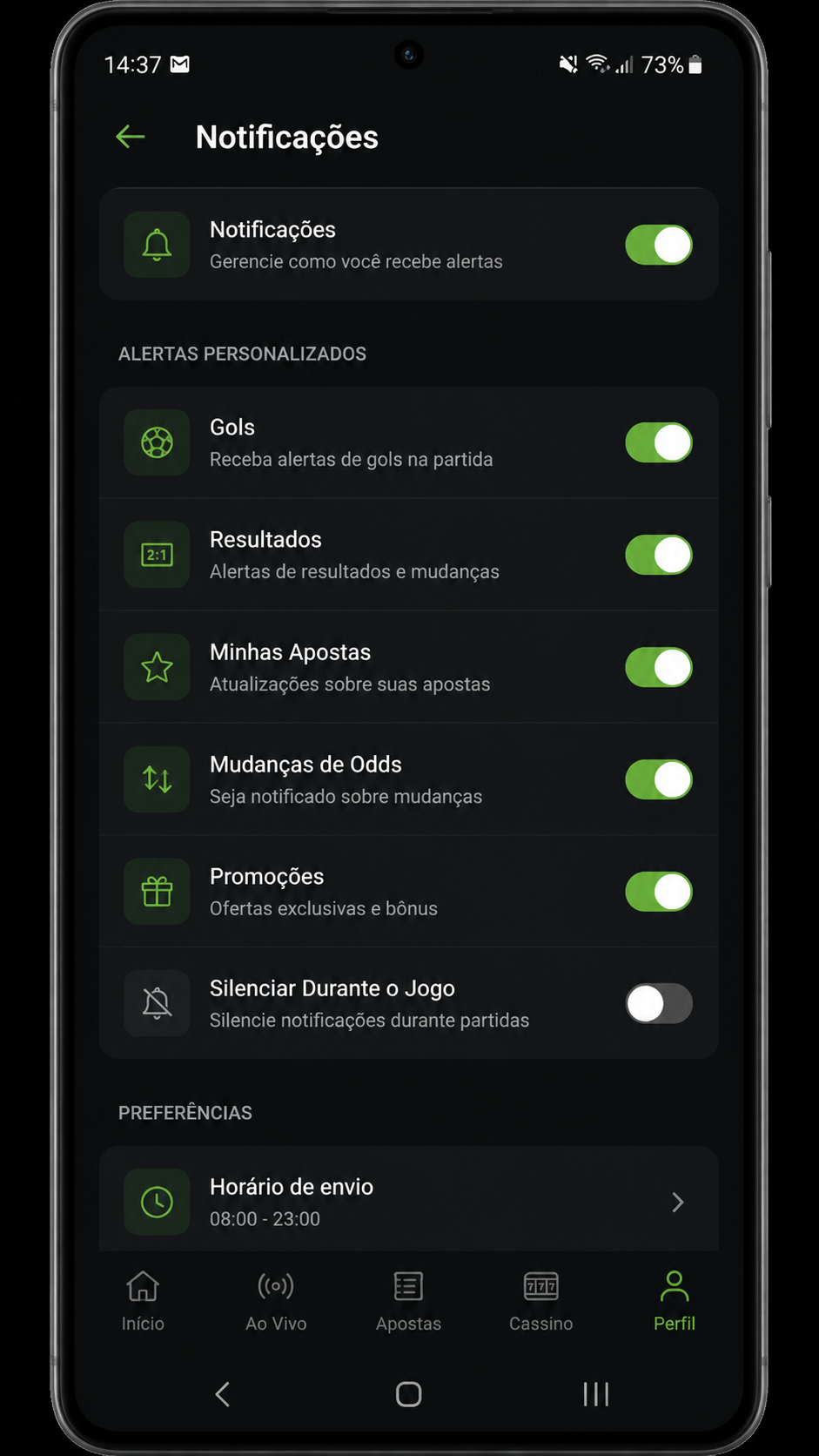Open recent apps from navigation bar
This screenshot has height=1456, width=819.
[x=596, y=1394]
